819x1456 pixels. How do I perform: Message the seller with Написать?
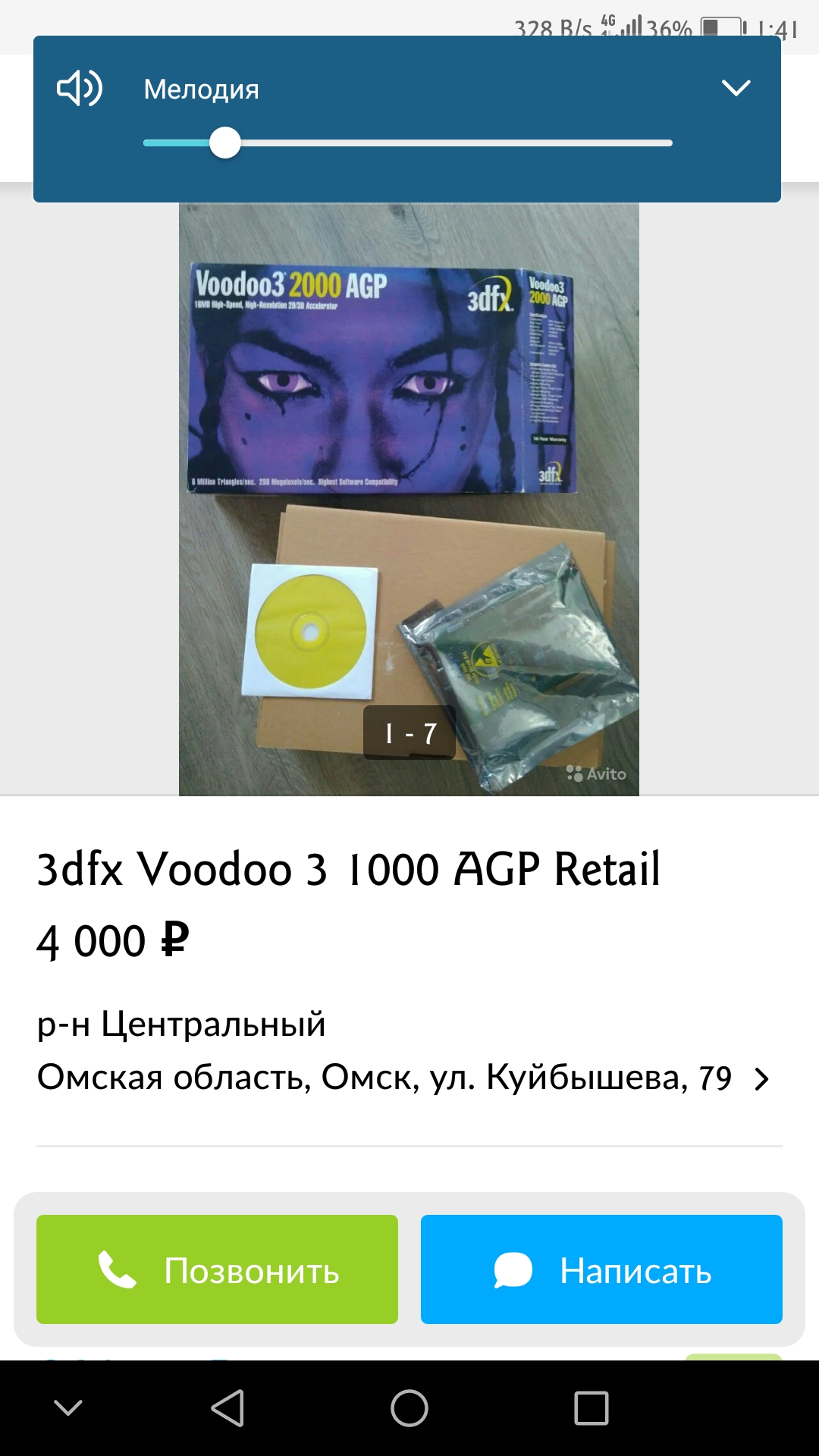601,1269
